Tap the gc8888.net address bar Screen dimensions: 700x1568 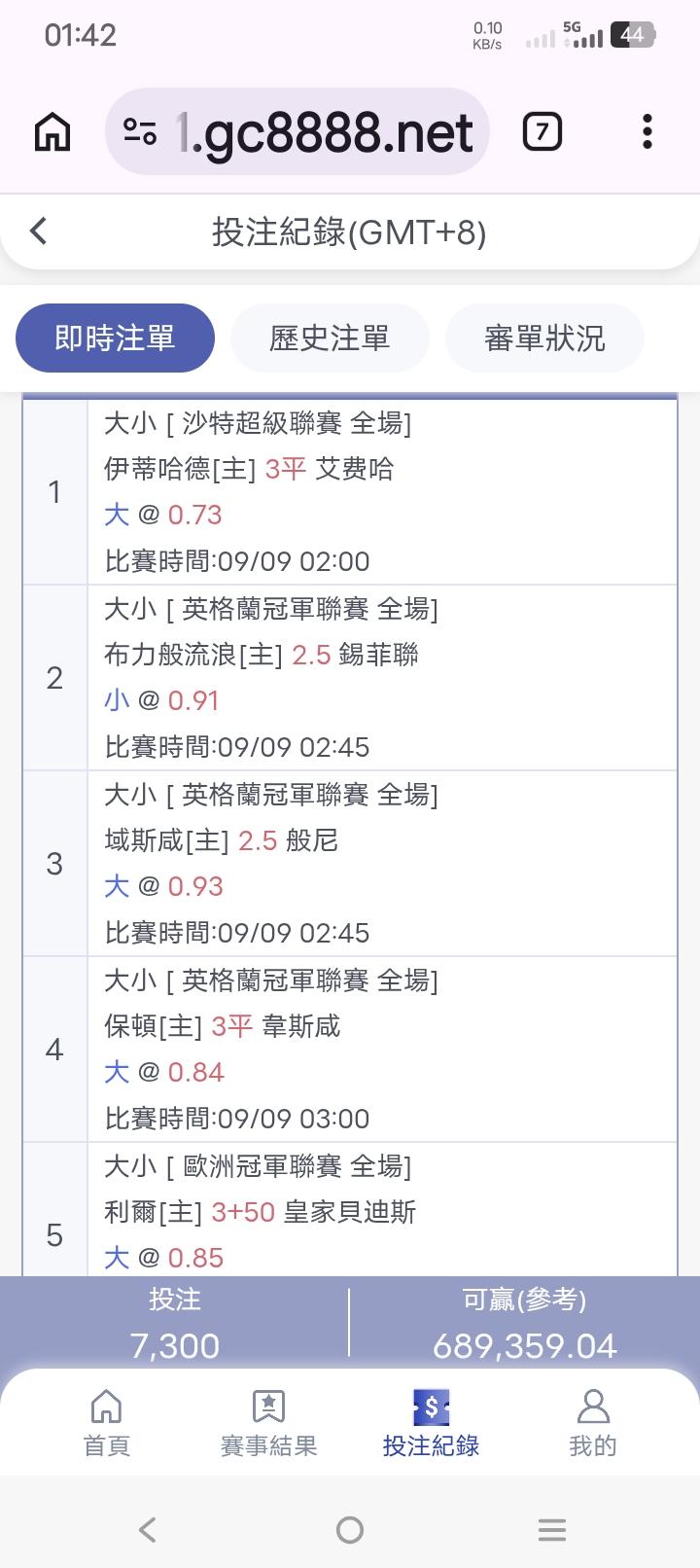click(x=297, y=131)
